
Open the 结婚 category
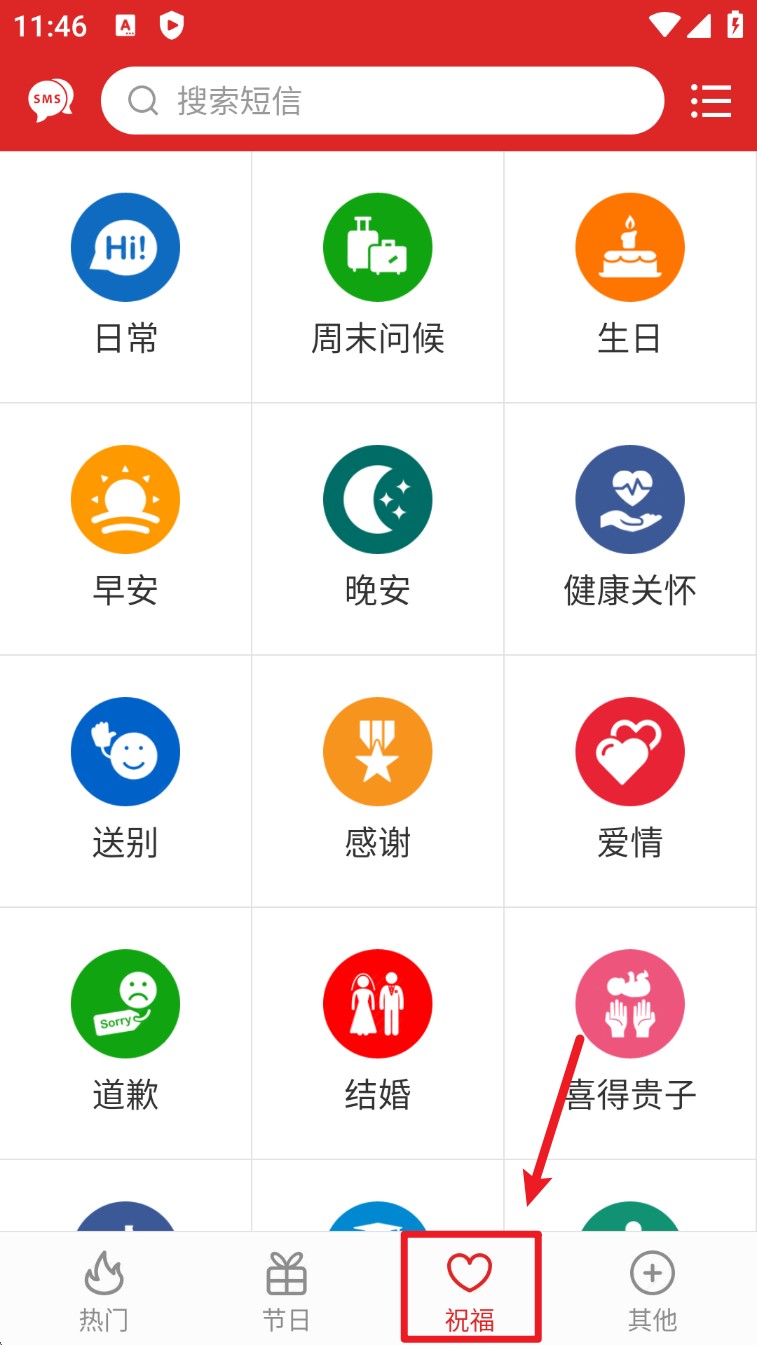coord(377,1033)
